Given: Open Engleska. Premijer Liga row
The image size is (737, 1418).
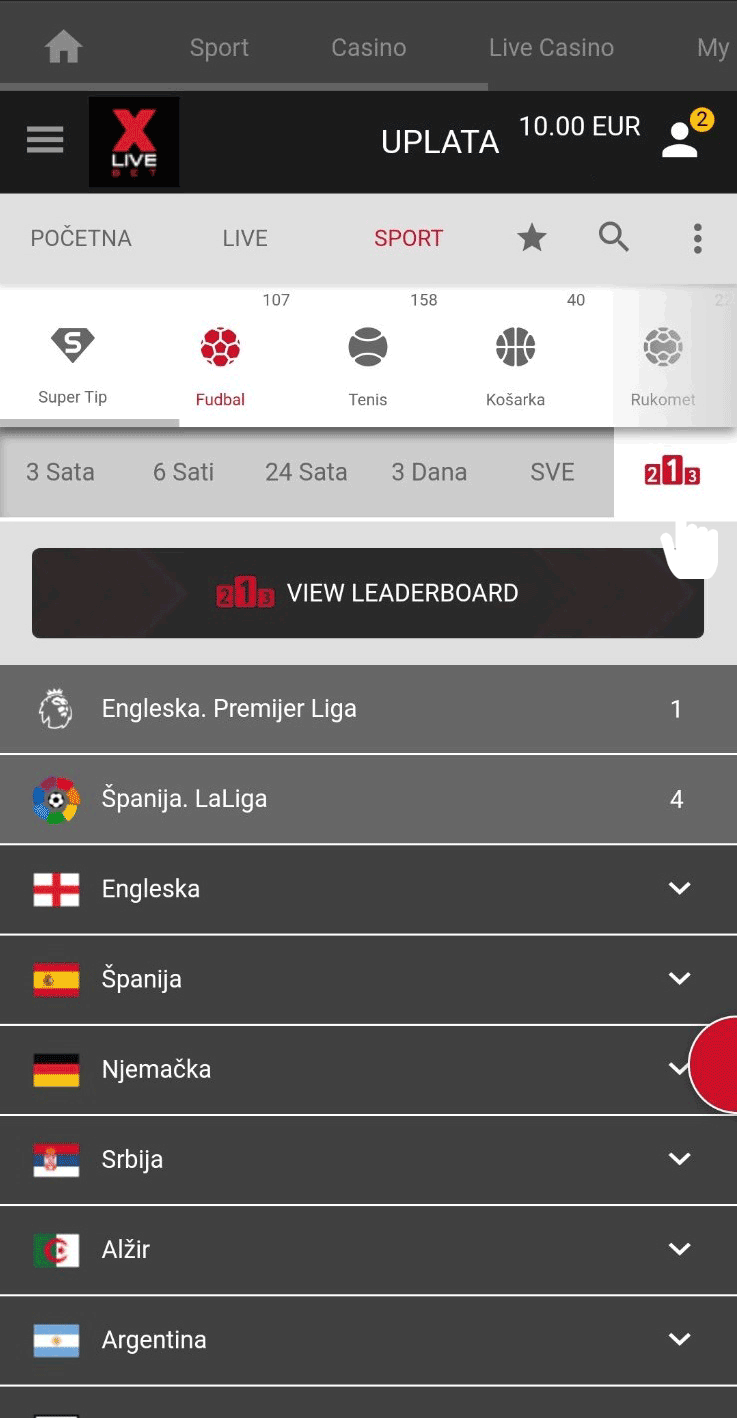Looking at the screenshot, I should pos(368,709).
